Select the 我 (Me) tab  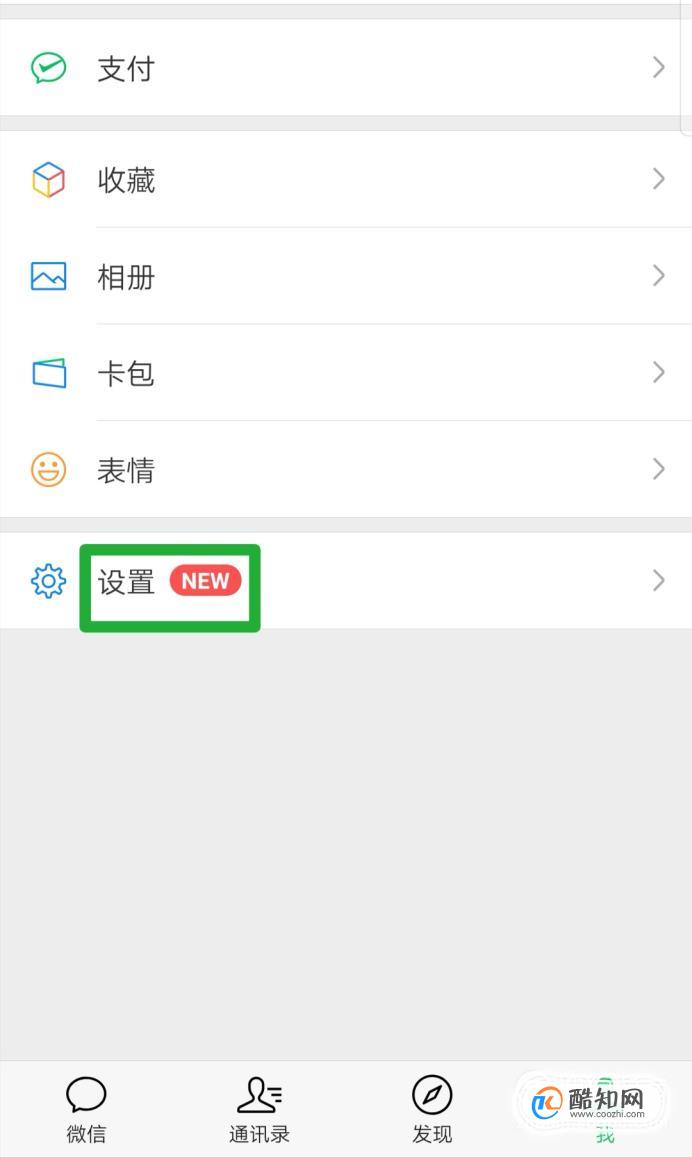[605, 1110]
